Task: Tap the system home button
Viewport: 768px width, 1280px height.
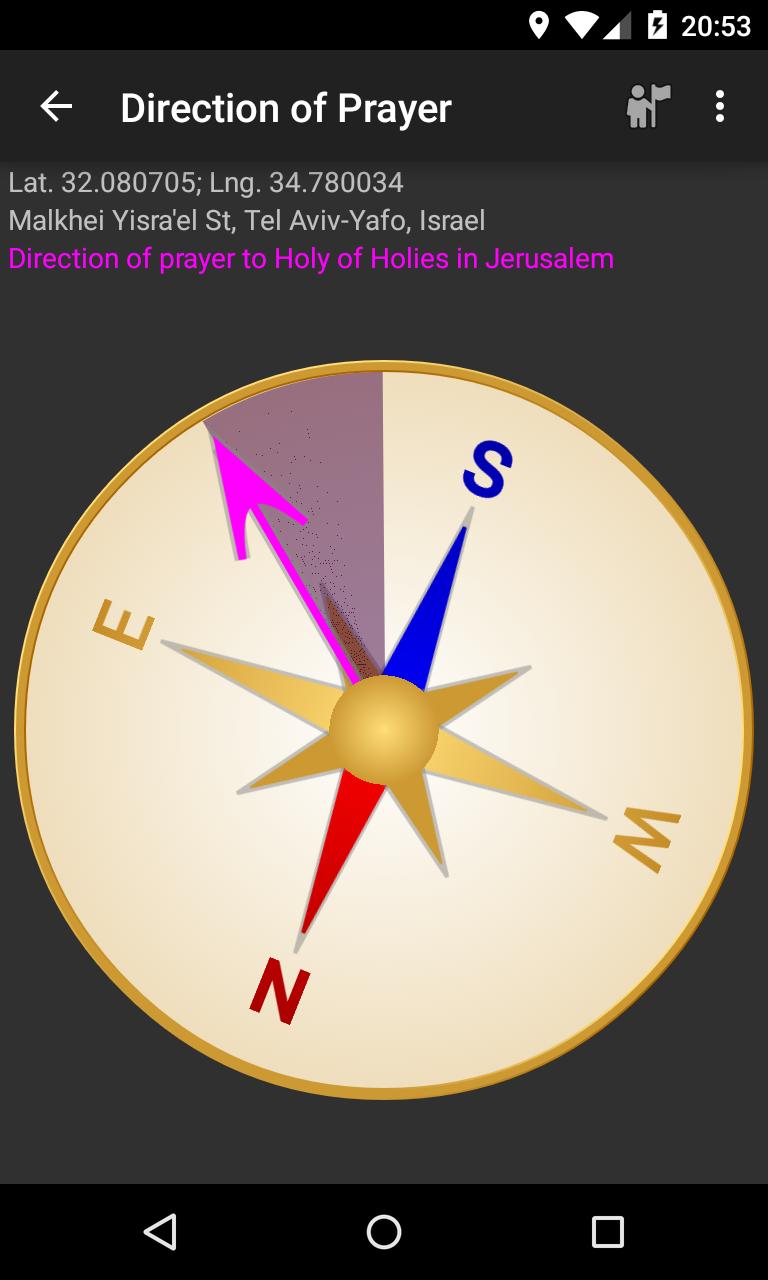Action: [384, 1232]
